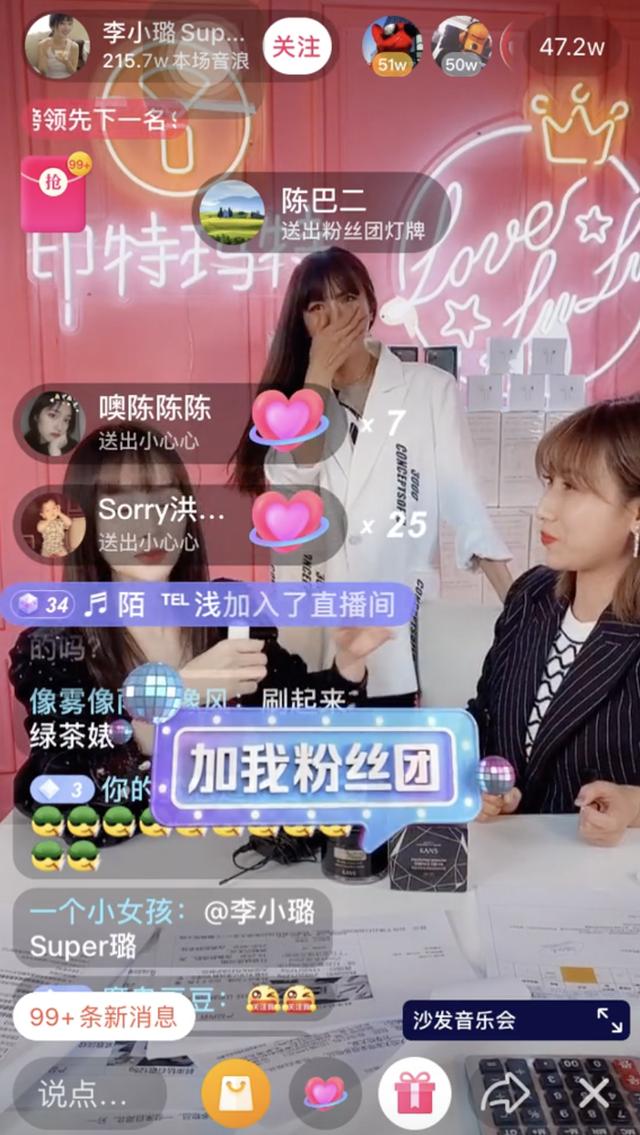View 噢陈陈陈's profile from gift banner
Screen dimensions: 640x1135
(53, 423)
